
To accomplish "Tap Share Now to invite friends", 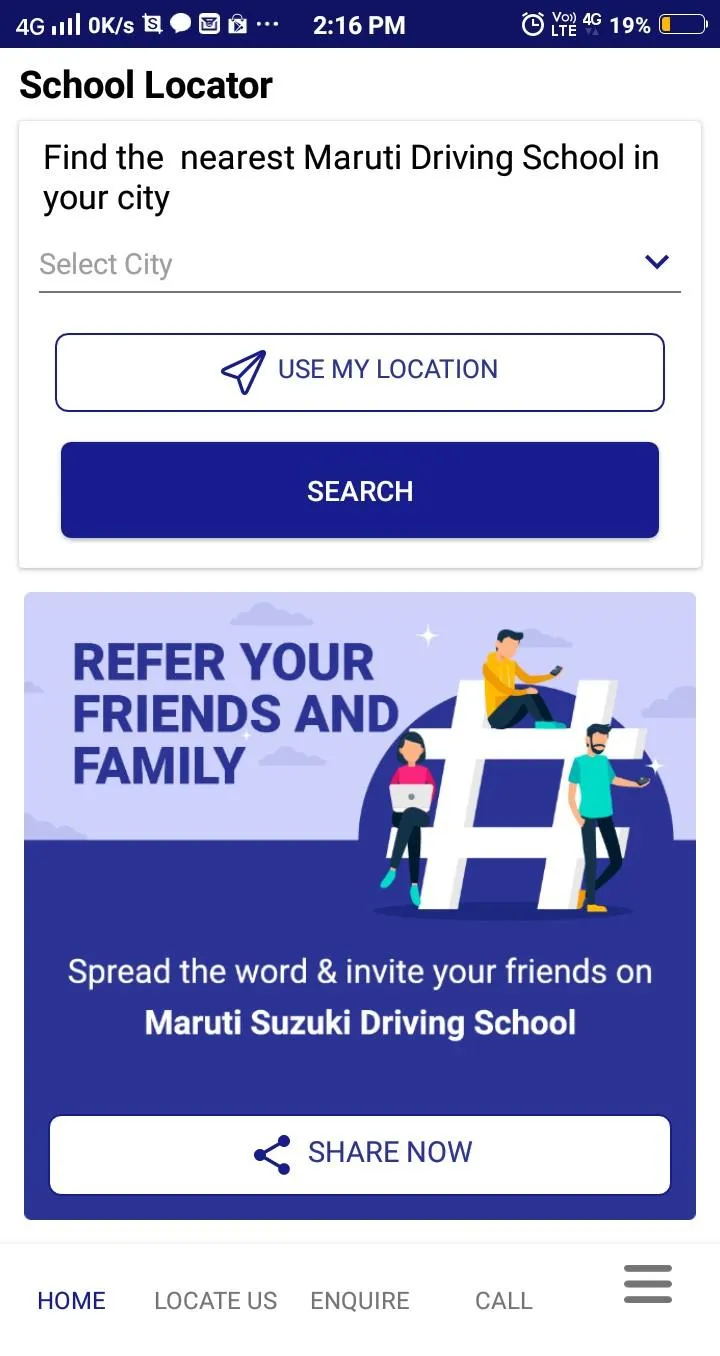I will point(360,1154).
